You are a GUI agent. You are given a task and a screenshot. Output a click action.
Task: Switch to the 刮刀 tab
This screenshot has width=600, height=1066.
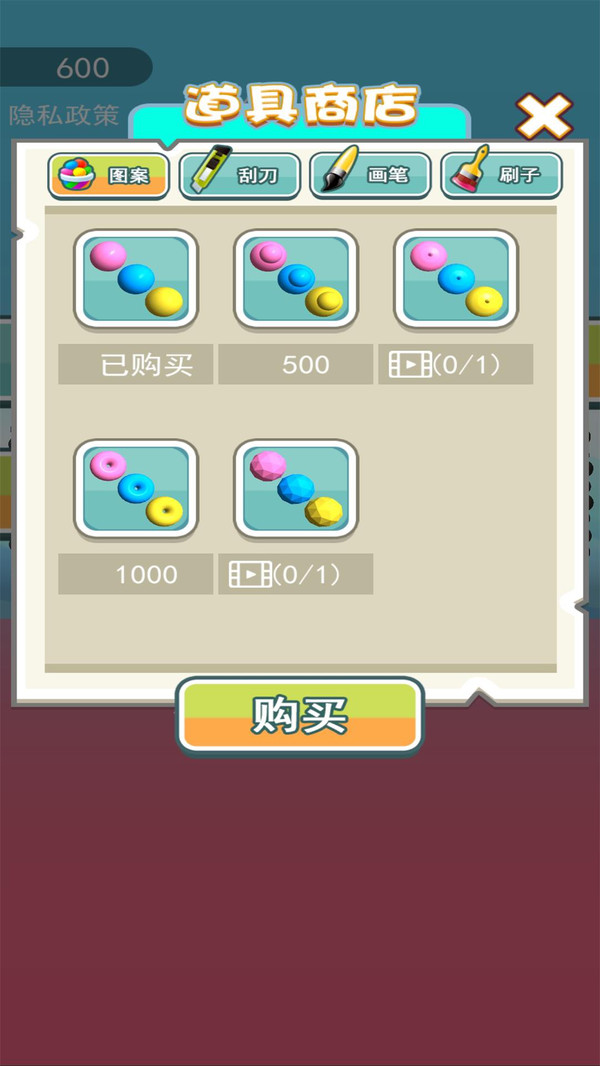240,176
